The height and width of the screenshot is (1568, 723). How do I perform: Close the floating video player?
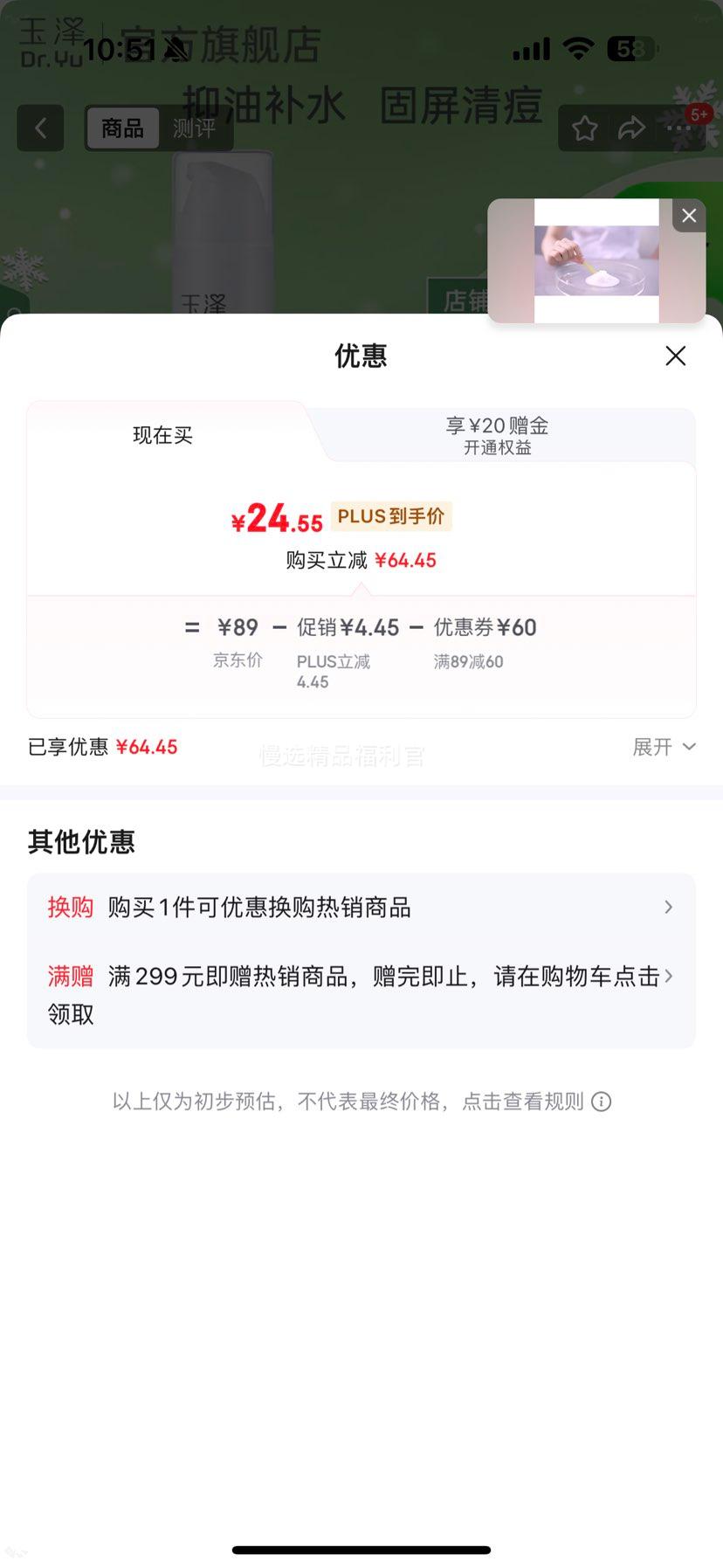688,215
